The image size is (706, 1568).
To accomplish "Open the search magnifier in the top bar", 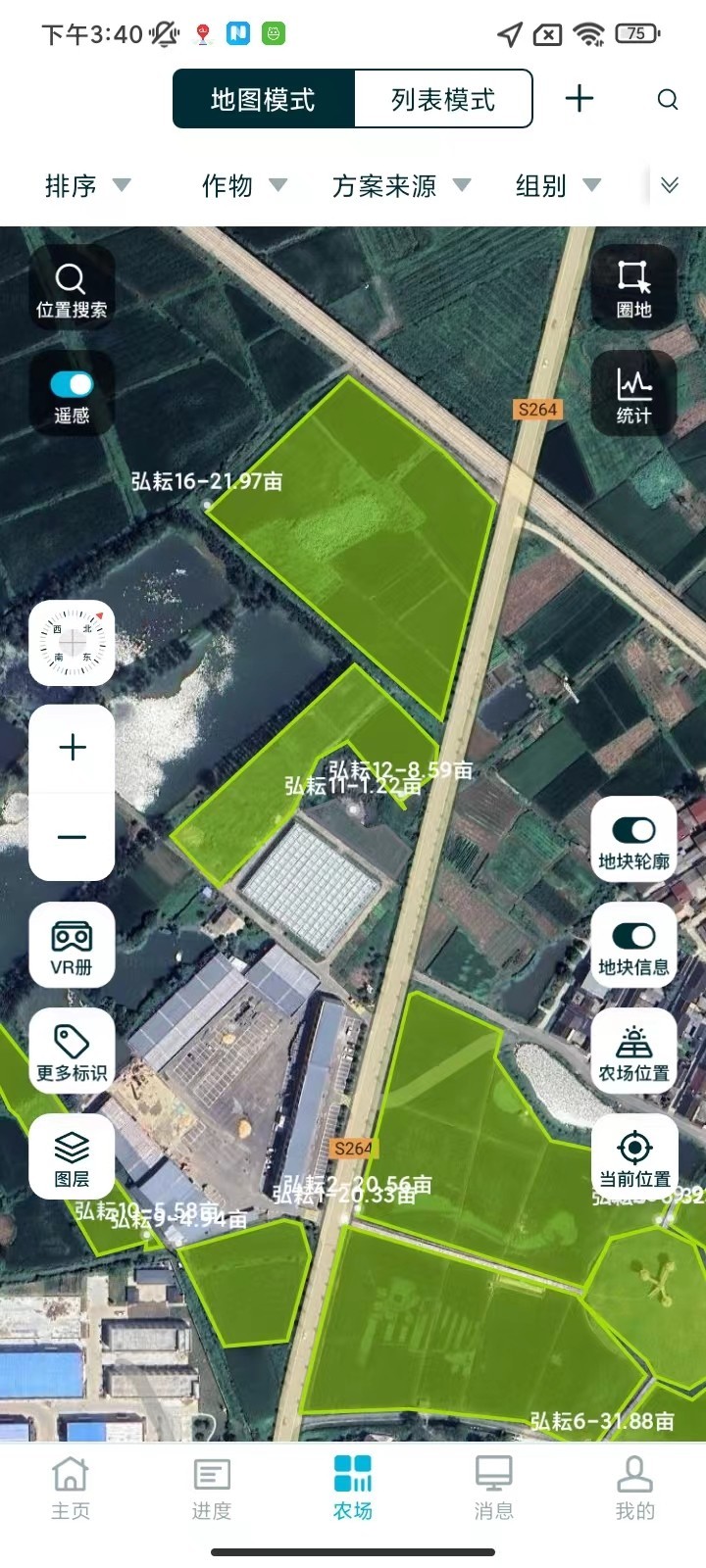I will pos(668,99).
